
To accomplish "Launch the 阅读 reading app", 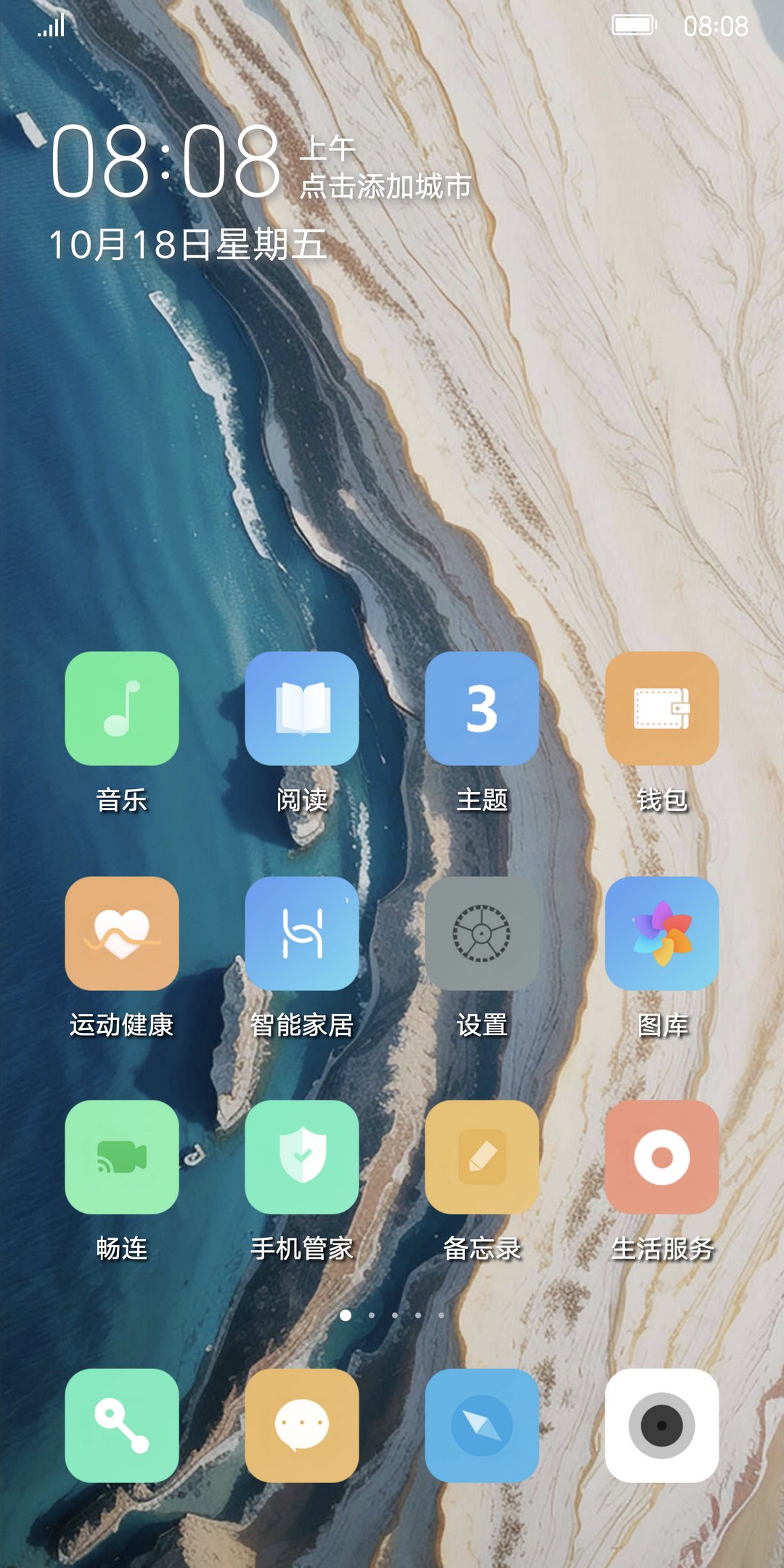I will tap(302, 709).
